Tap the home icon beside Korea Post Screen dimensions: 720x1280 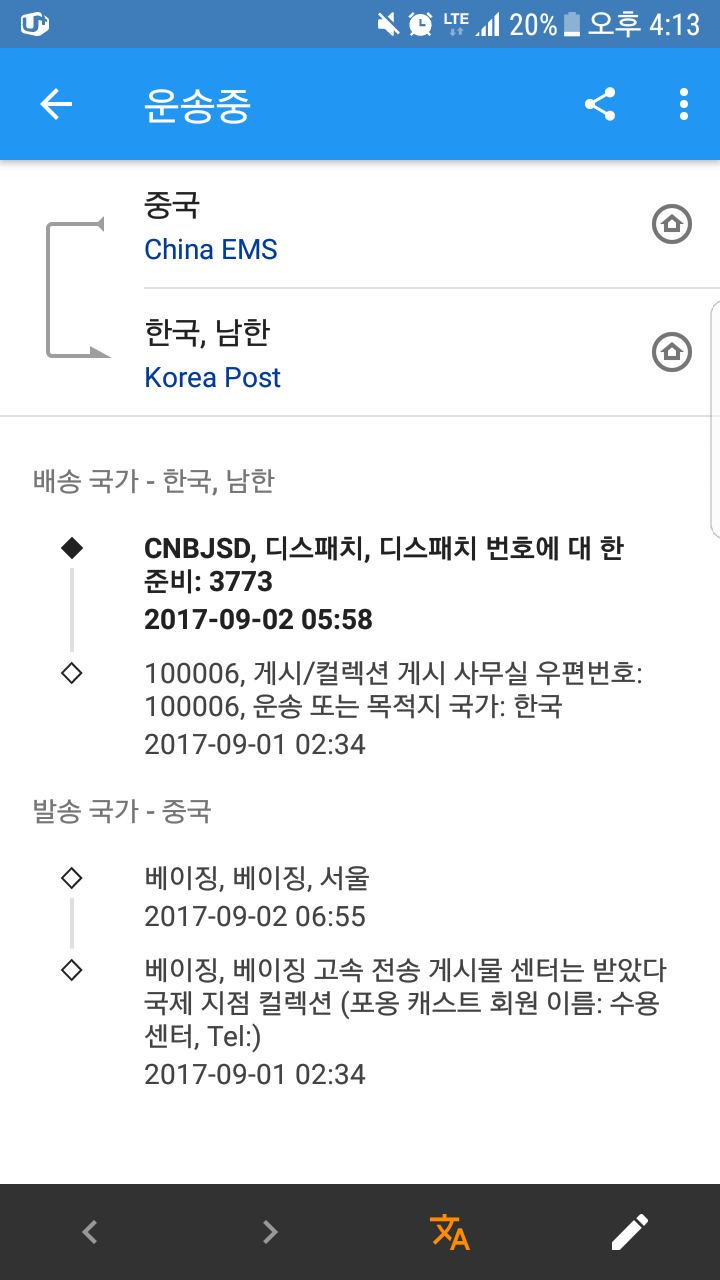(x=672, y=352)
